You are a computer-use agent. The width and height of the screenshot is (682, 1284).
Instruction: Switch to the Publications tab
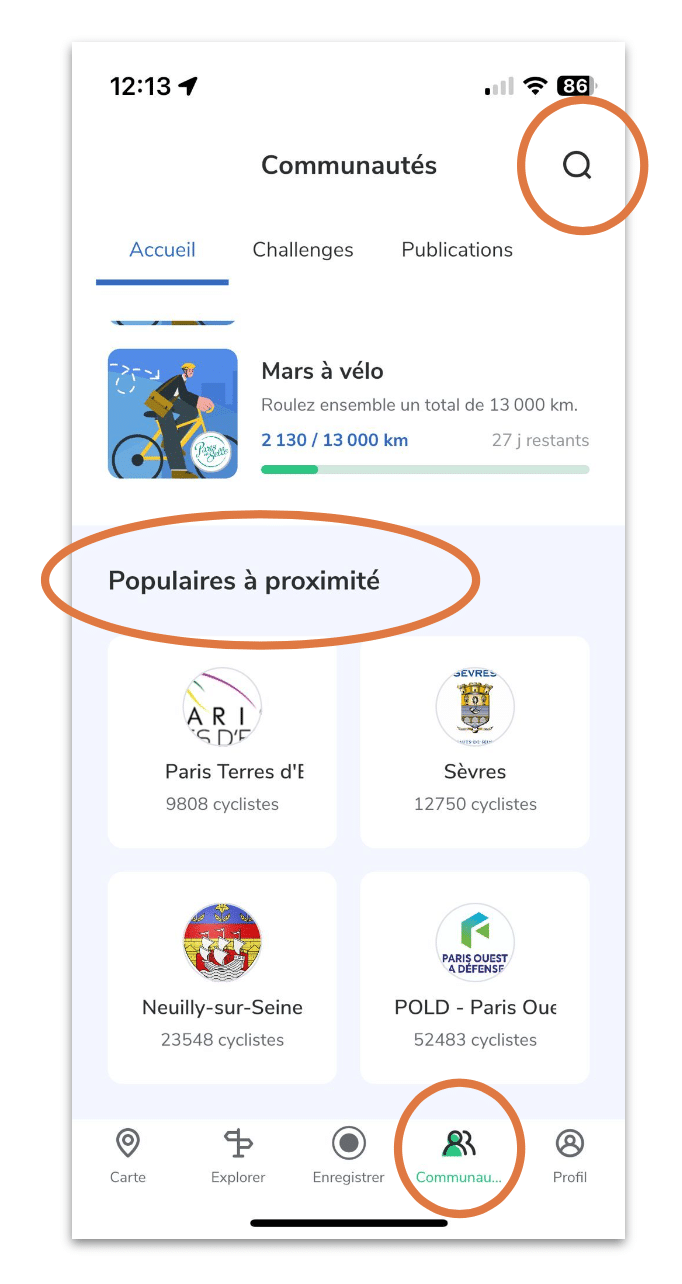[457, 250]
